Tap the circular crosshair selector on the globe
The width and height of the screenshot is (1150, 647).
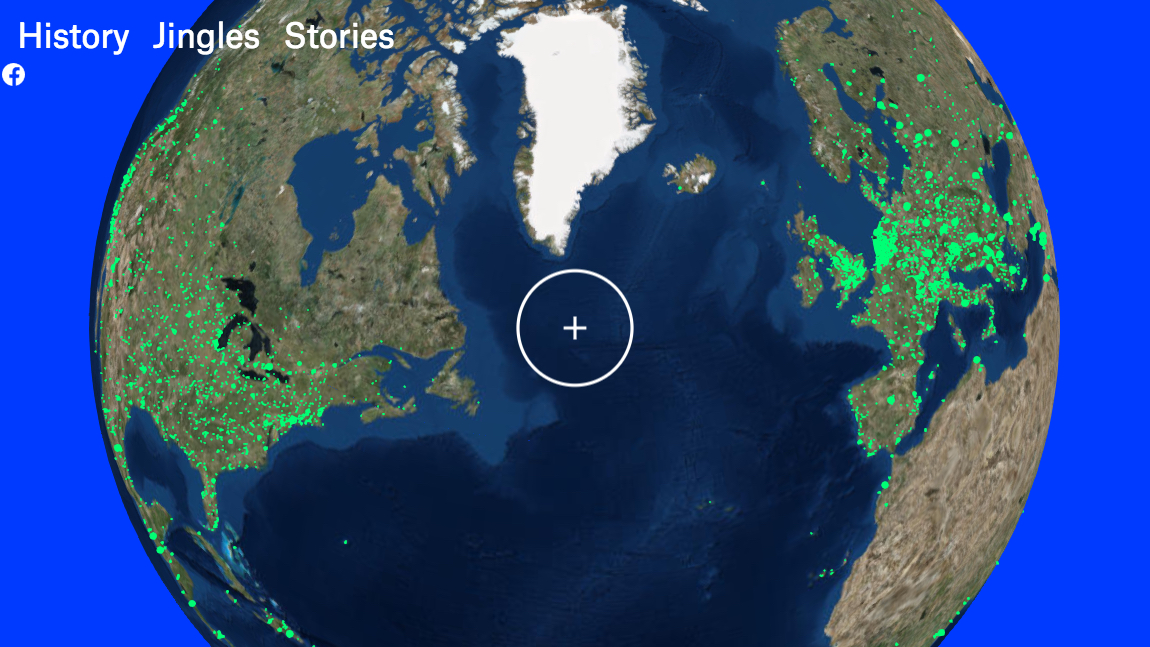tap(574, 328)
